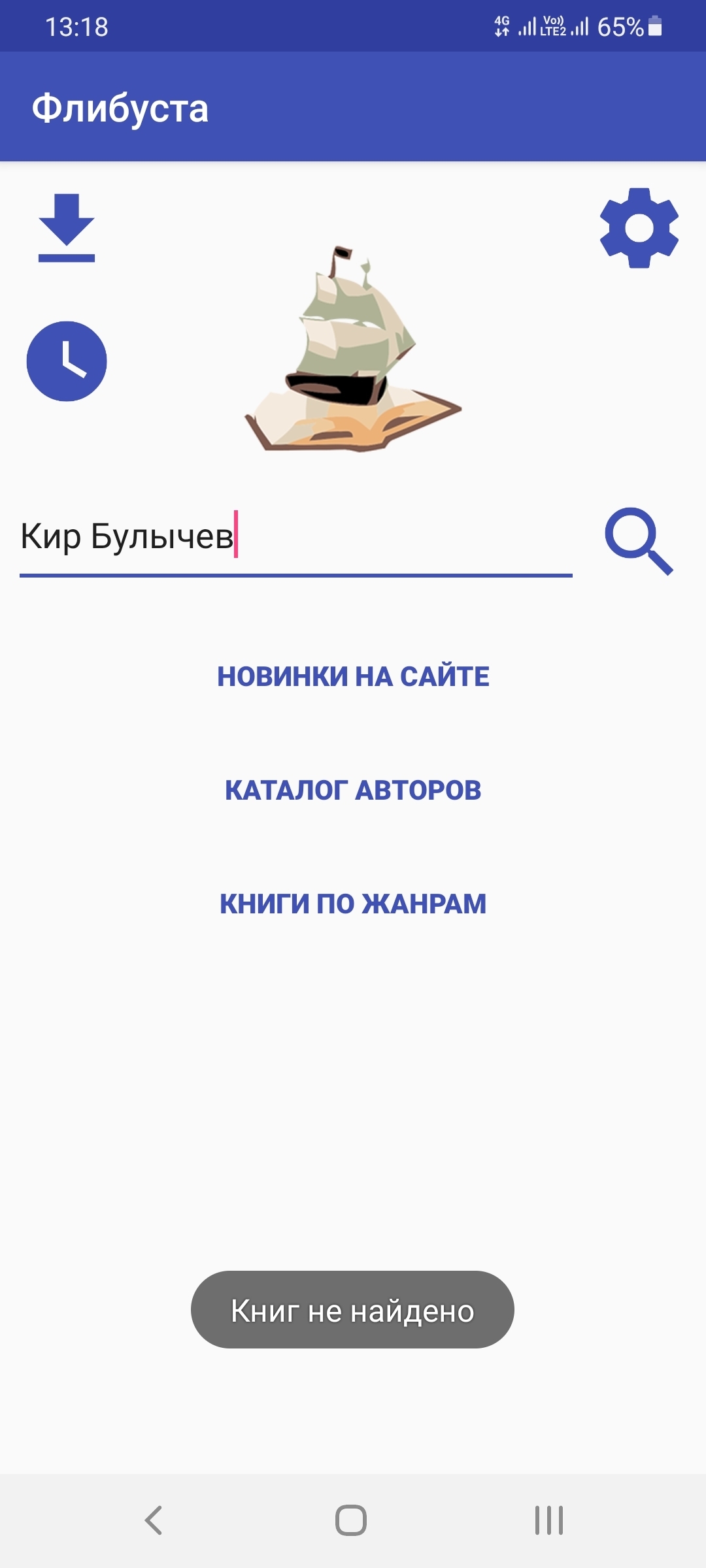The width and height of the screenshot is (706, 1568).
Task: Open the downloads icon
Action: (x=67, y=228)
